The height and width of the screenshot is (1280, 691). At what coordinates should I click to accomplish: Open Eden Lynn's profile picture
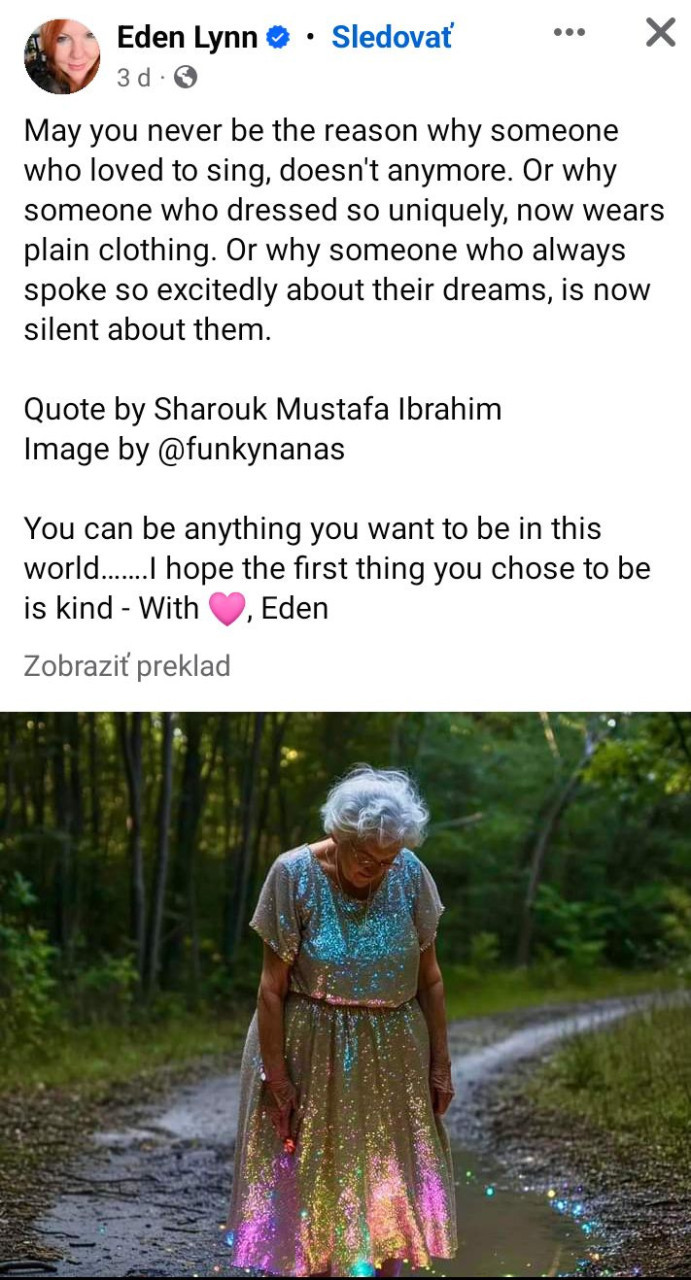click(62, 56)
